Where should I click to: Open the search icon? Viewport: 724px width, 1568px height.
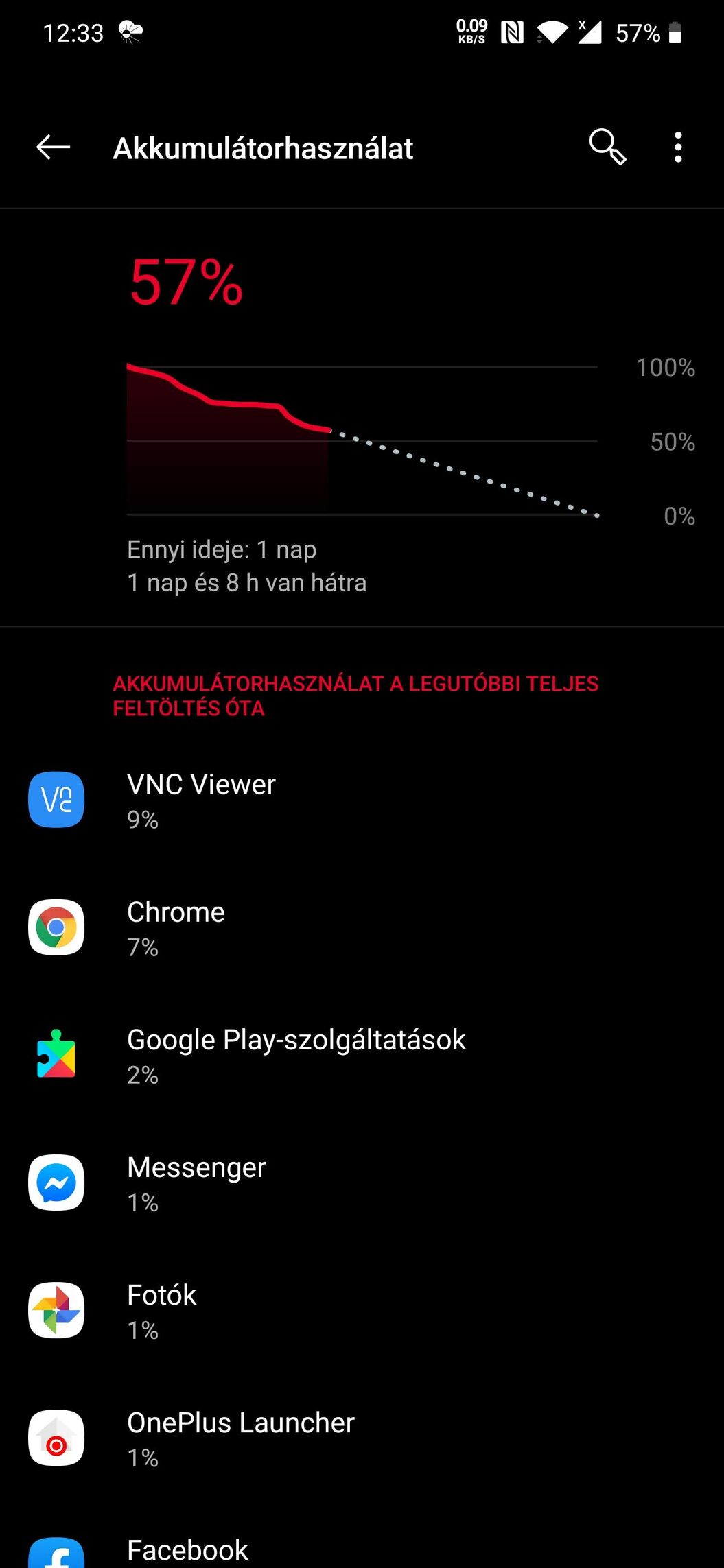[607, 147]
